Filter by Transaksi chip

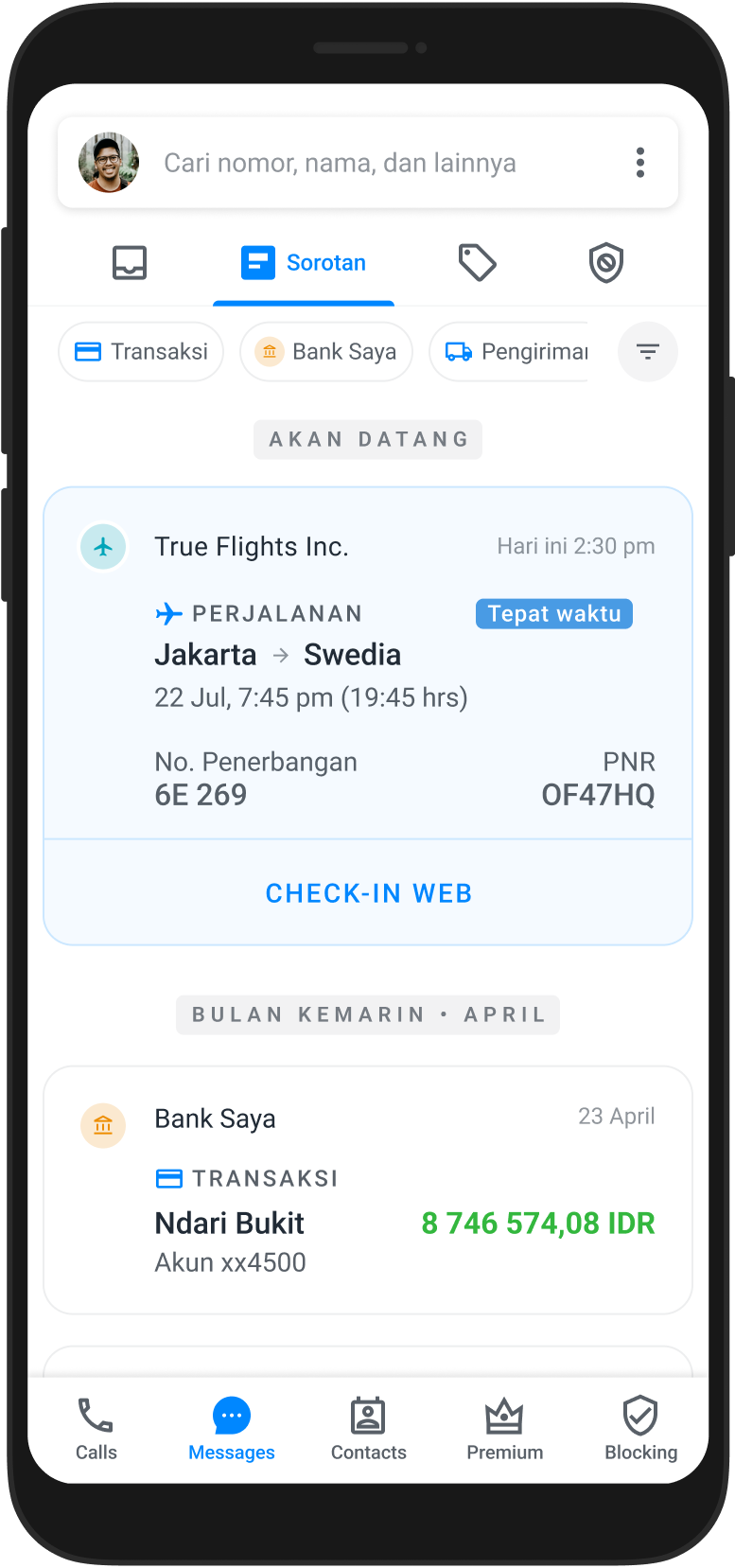(x=141, y=352)
